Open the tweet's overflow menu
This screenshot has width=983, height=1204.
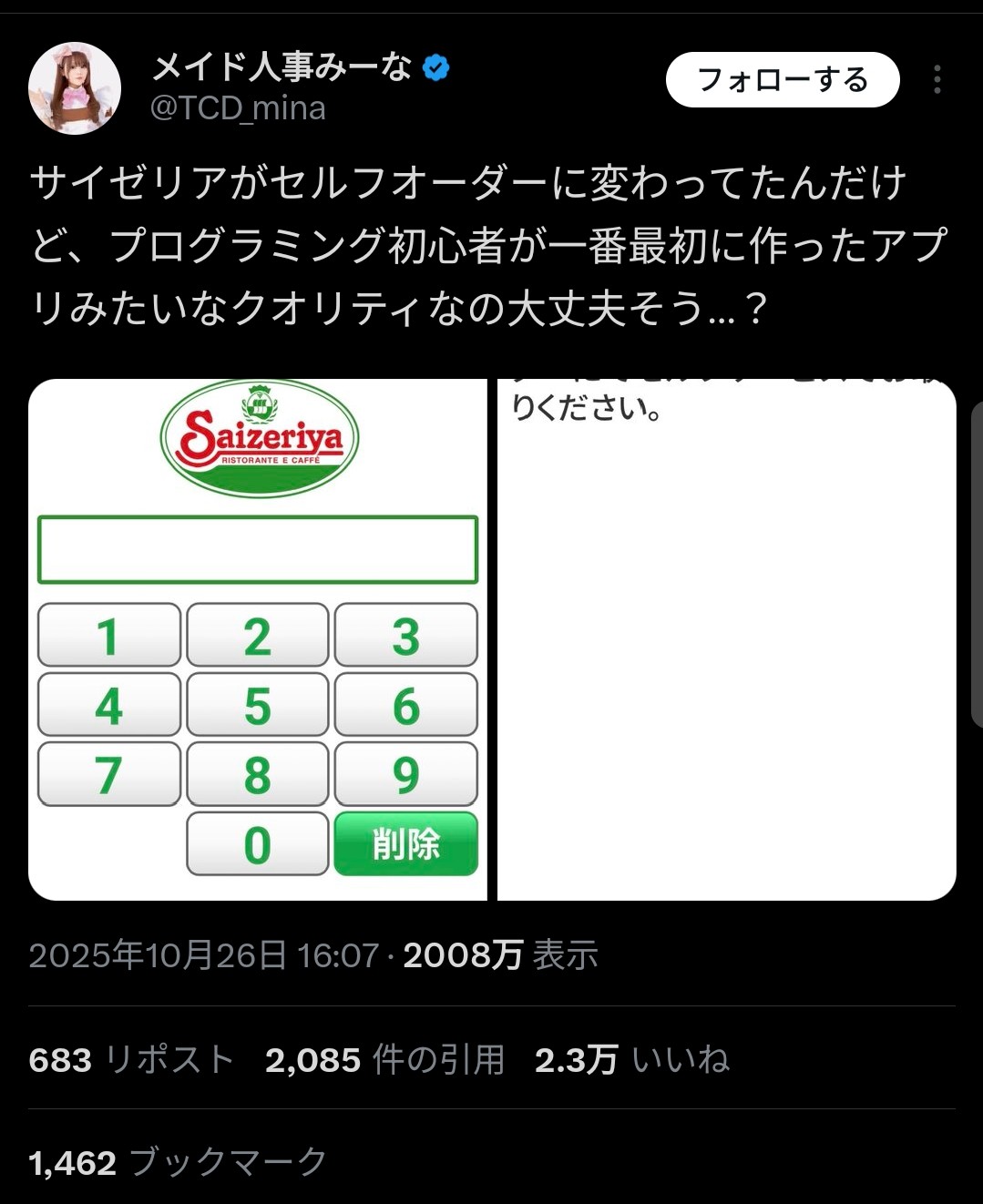pyautogui.click(x=937, y=80)
